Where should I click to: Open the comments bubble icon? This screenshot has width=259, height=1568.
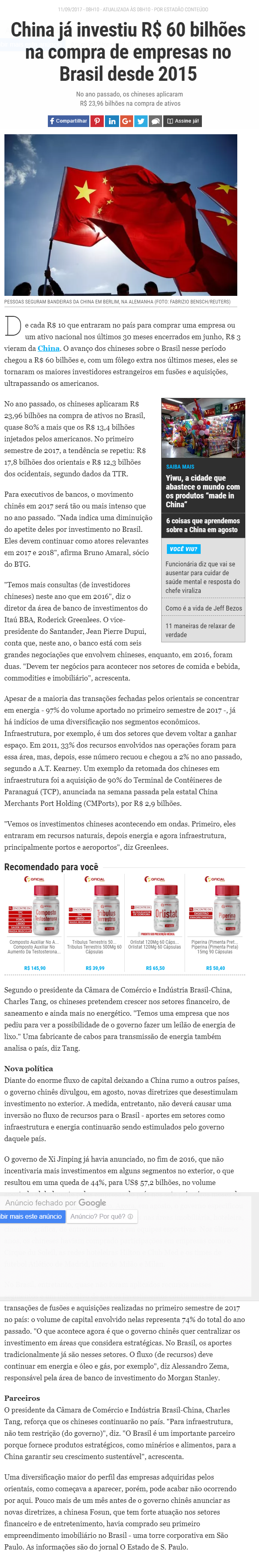155,121
